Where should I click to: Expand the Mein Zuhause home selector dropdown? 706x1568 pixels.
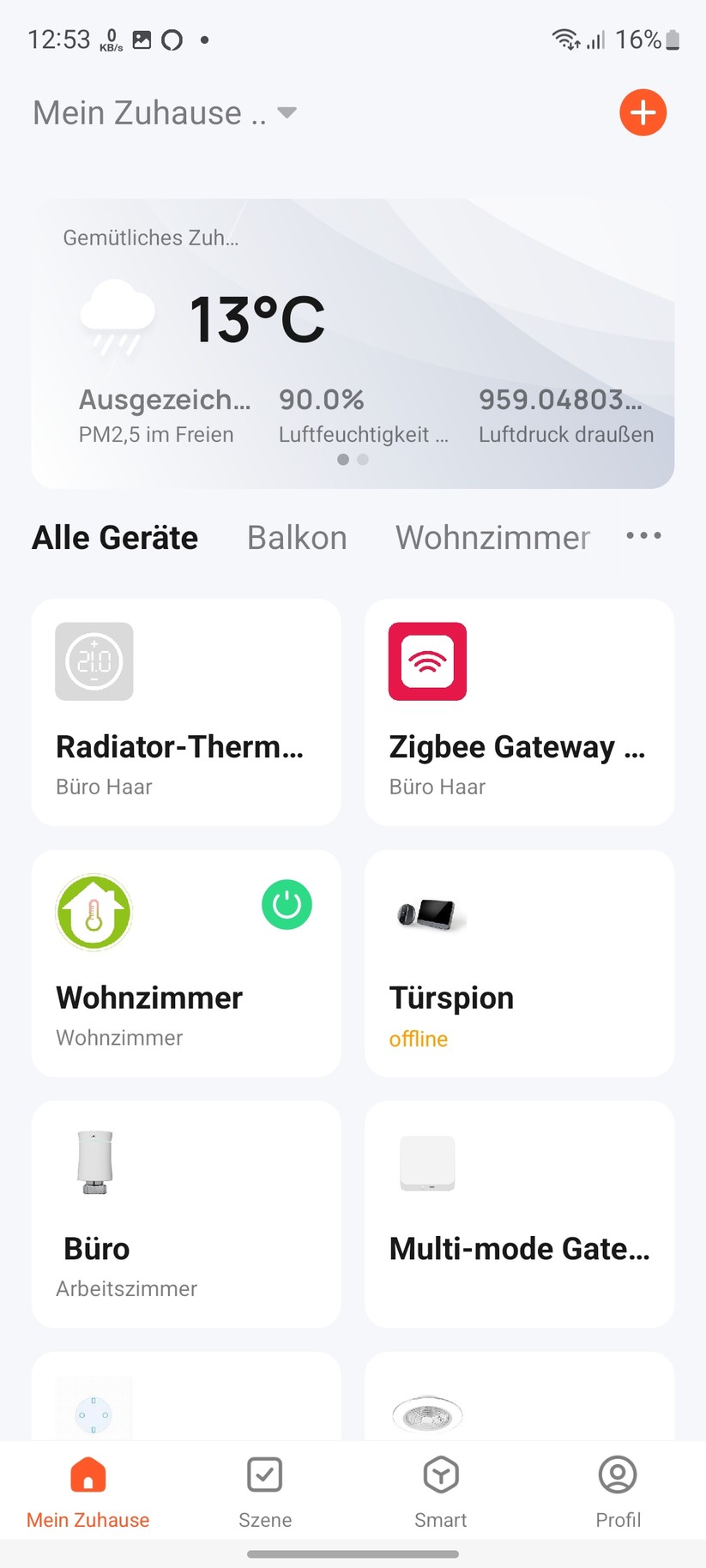point(286,112)
